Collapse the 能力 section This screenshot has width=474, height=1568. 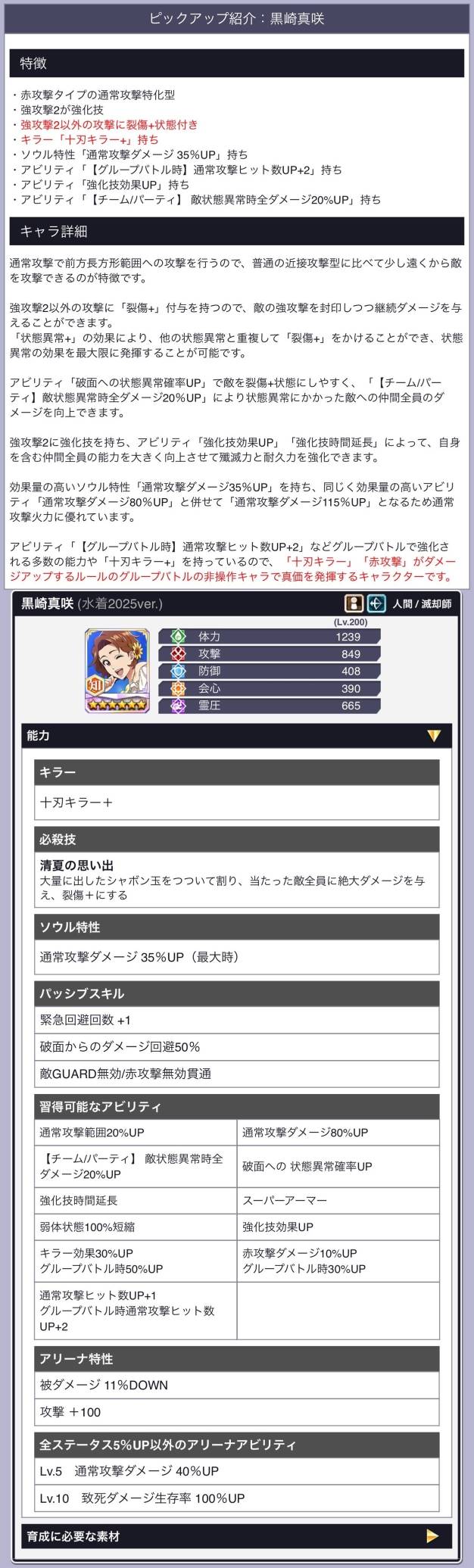pos(433,735)
